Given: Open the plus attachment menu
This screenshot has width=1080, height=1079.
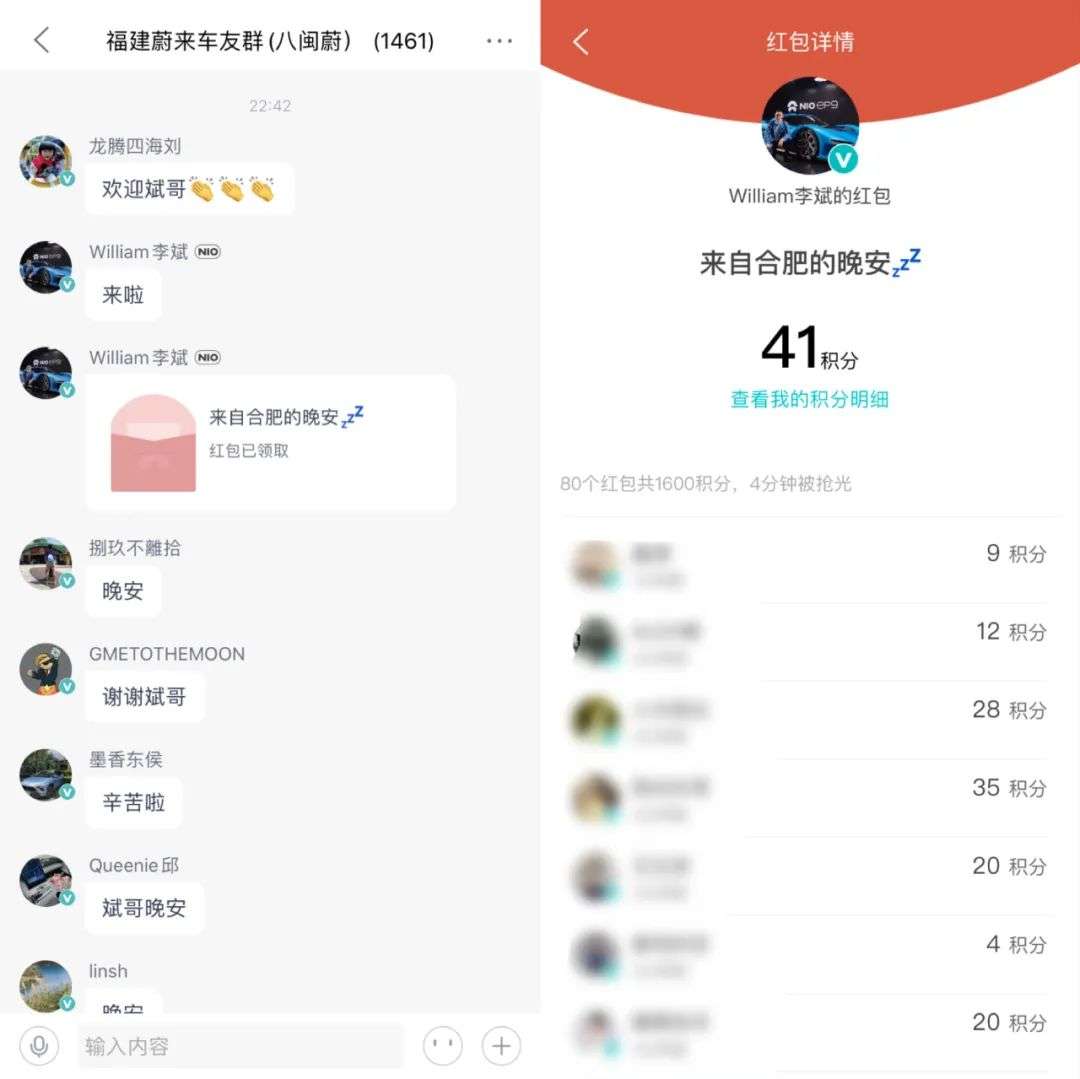Looking at the screenshot, I should tap(501, 1046).
